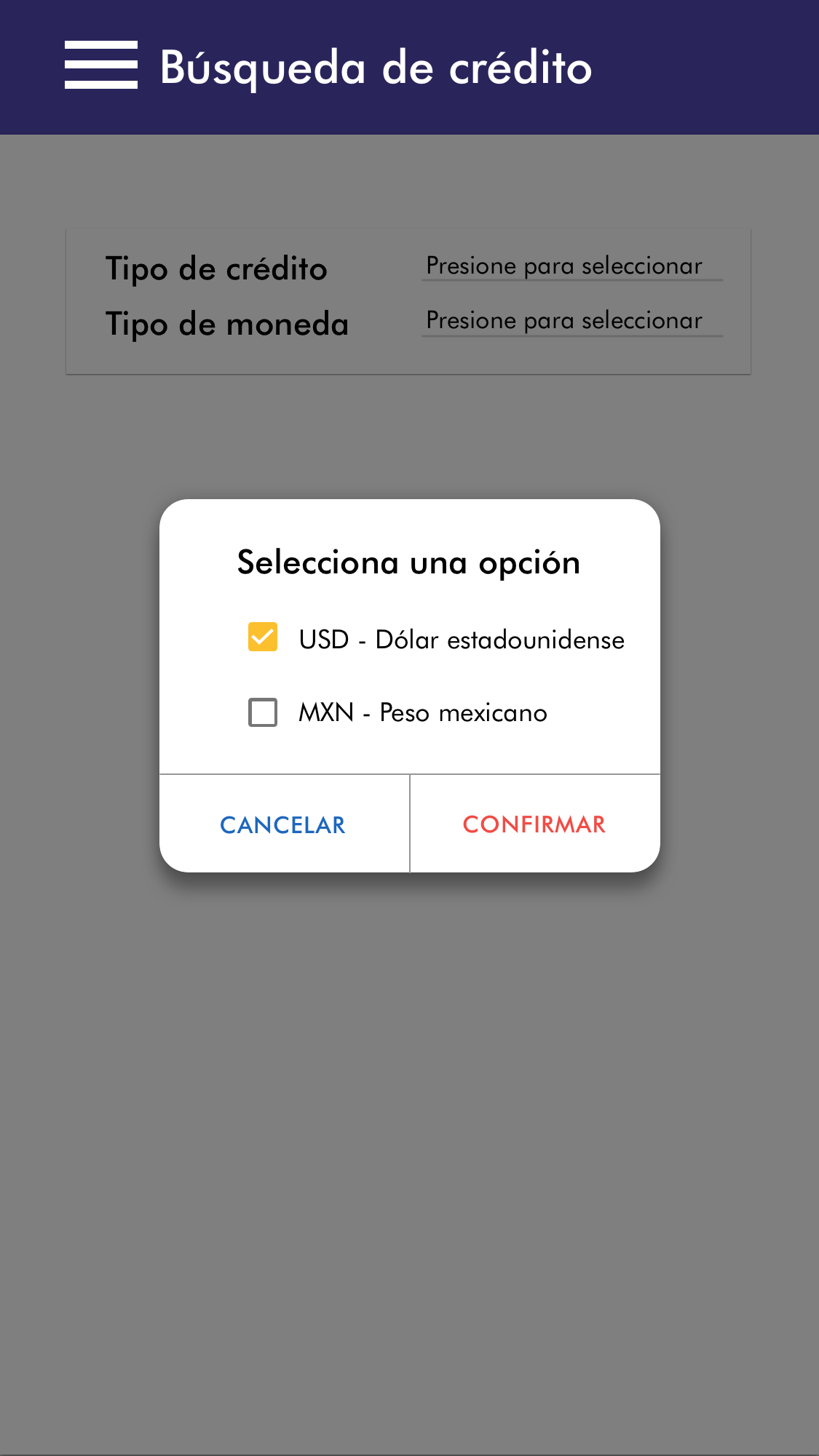Select the MXN - Peso mexicano checkbox
819x1456 pixels.
pos(263,712)
